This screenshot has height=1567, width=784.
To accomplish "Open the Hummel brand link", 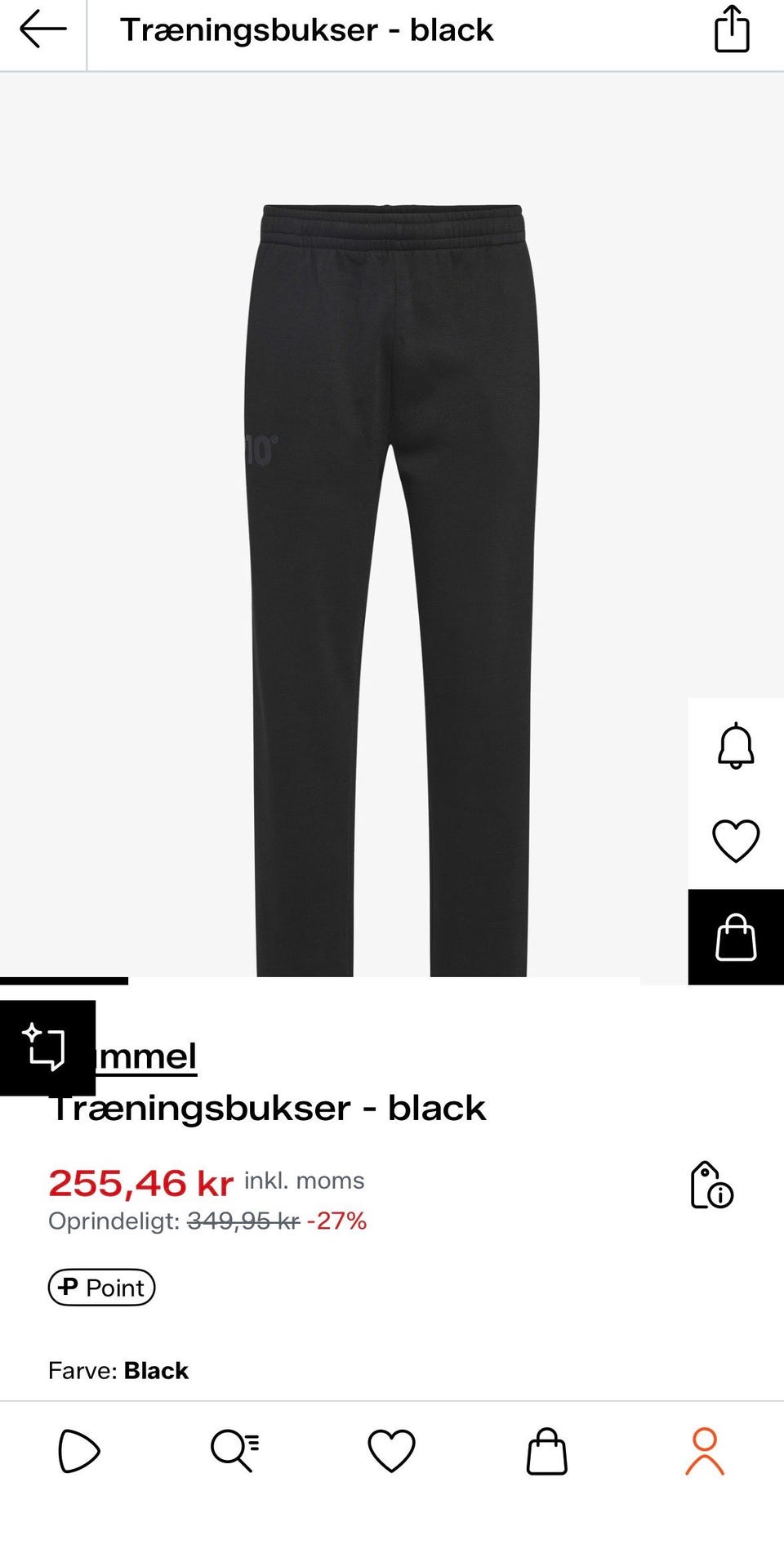I will coord(147,1056).
